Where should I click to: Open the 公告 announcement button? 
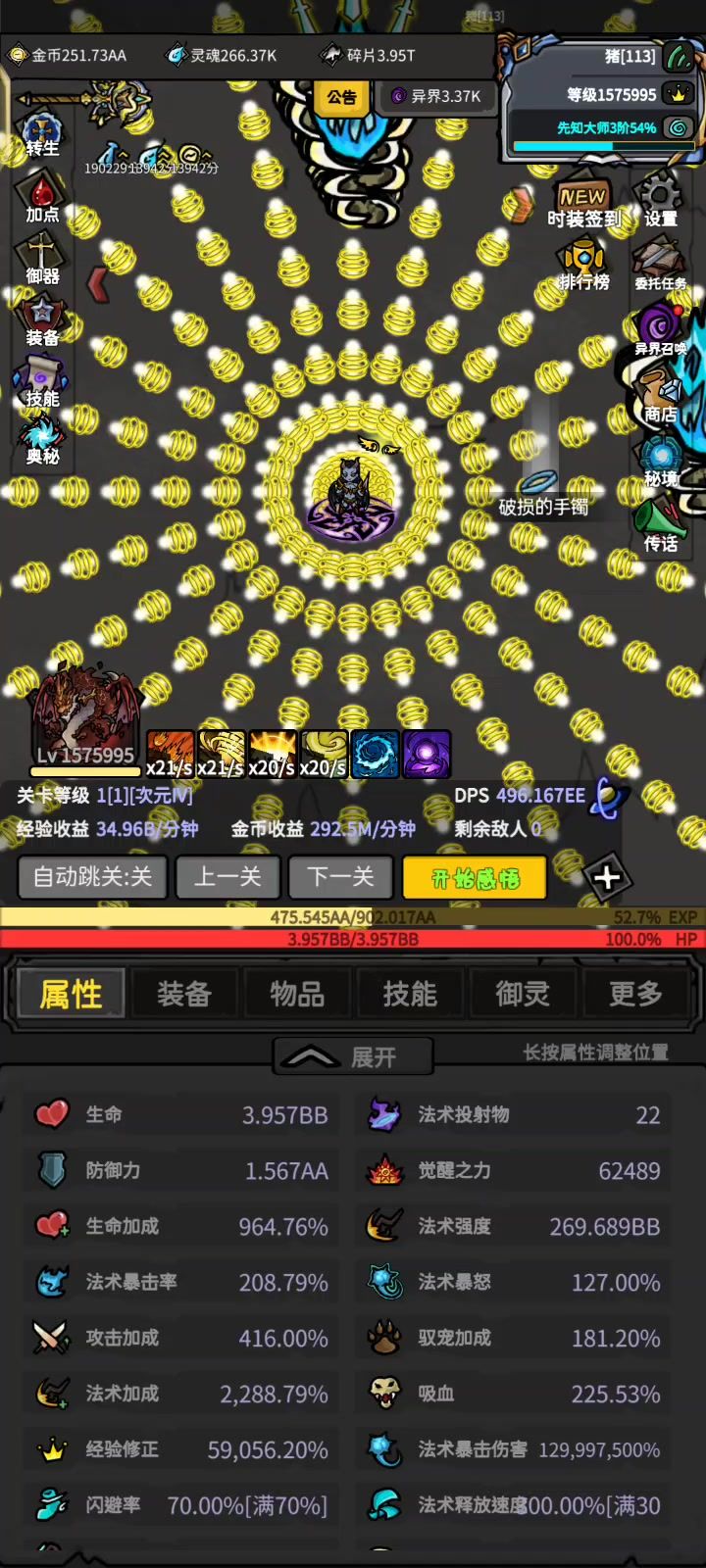(x=341, y=97)
